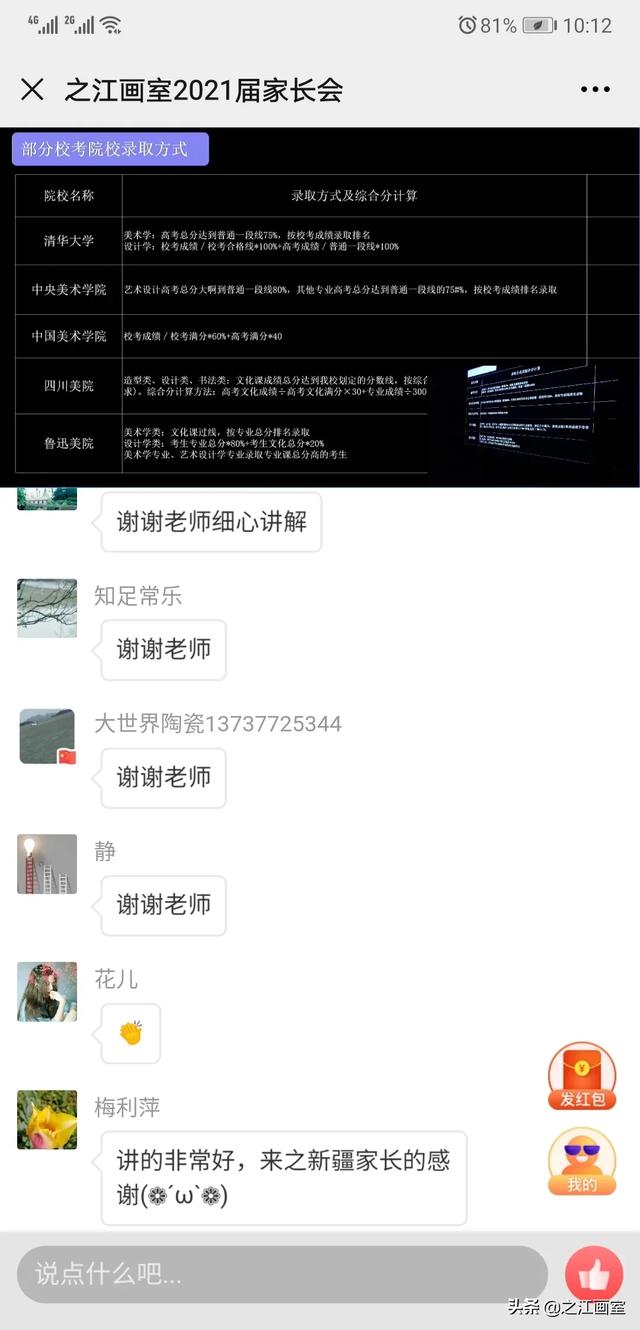
Task: View 大世界陶瓷13737725344's avatar
Action: [x=47, y=736]
